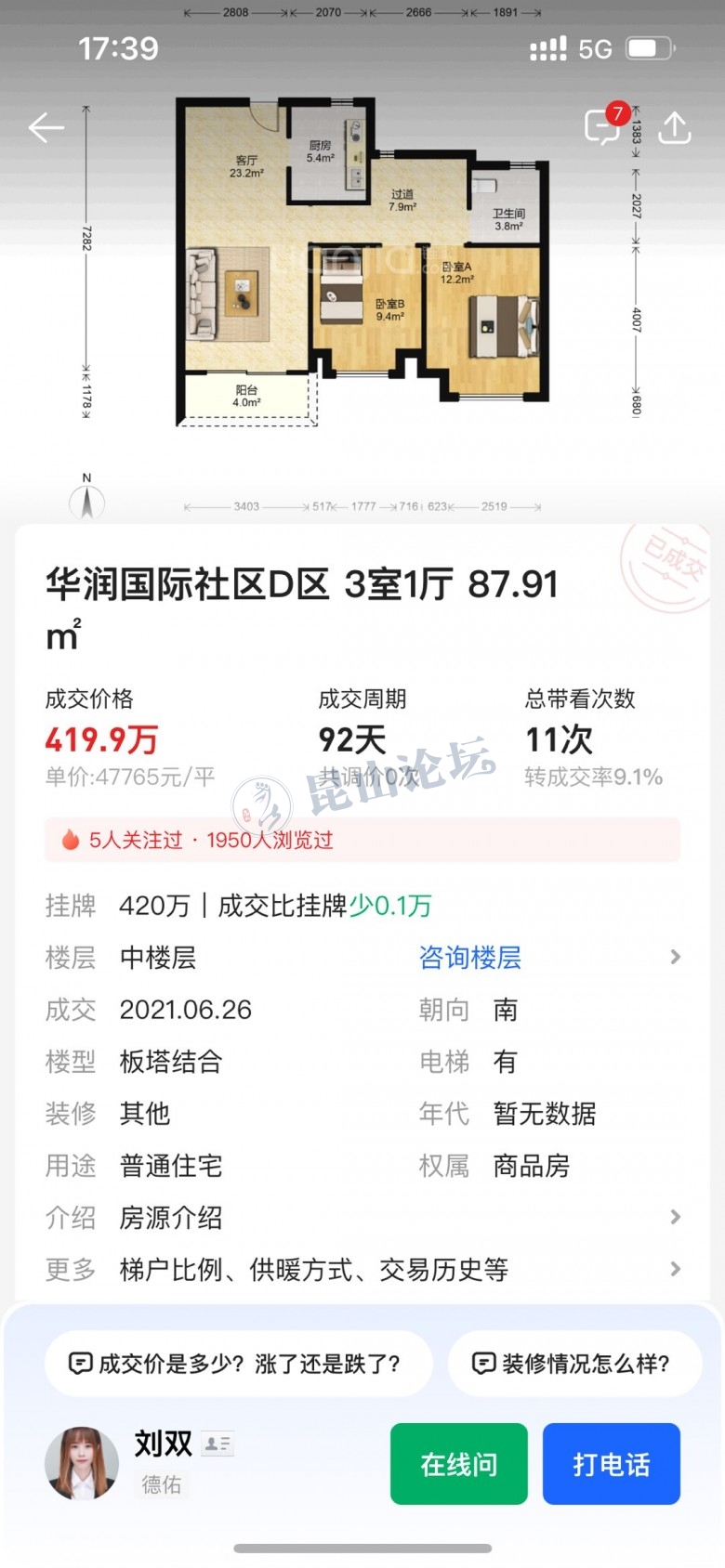
Task: View agent 刘双's profile
Action: pos(82,1463)
